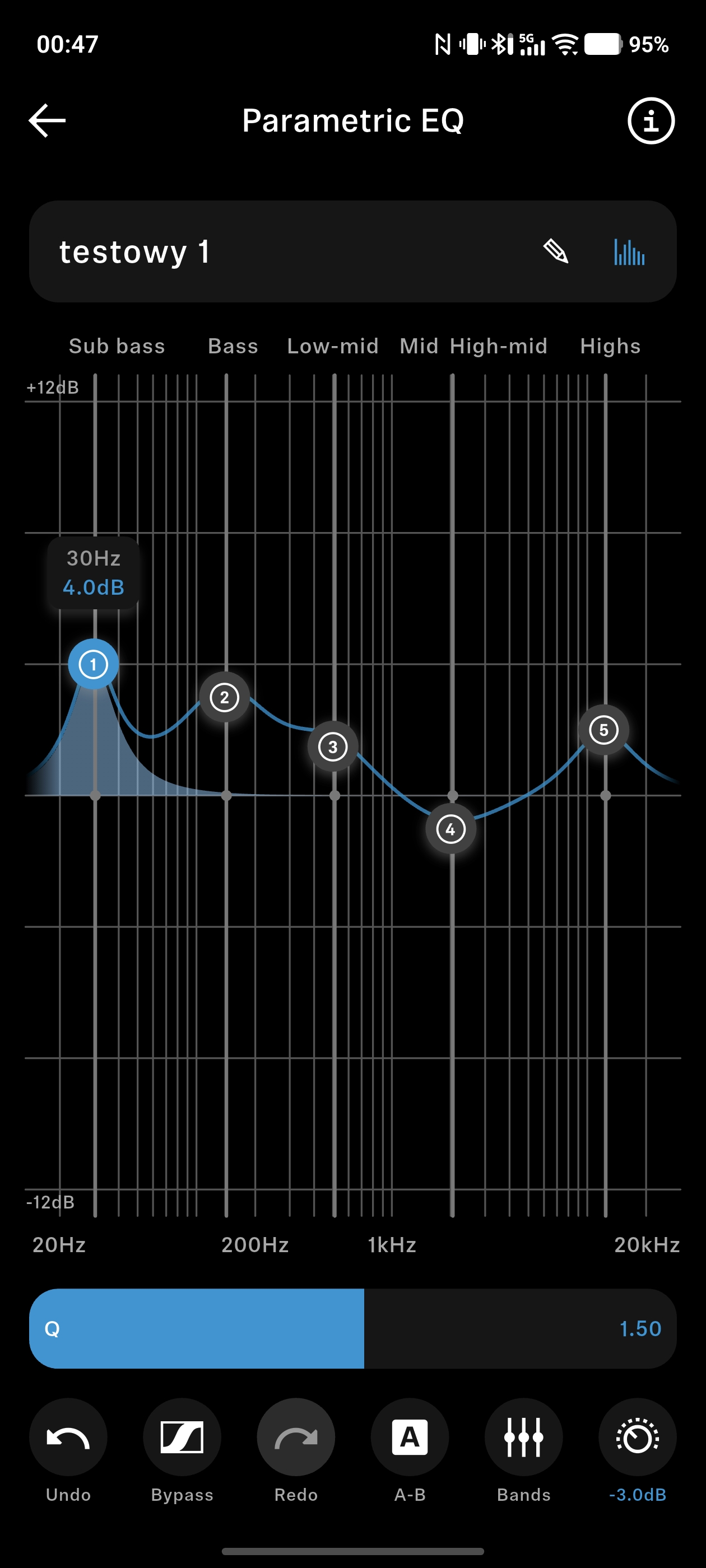Viewport: 706px width, 1568px height.
Task: Open the info icon for Parametric EQ
Action: click(651, 120)
